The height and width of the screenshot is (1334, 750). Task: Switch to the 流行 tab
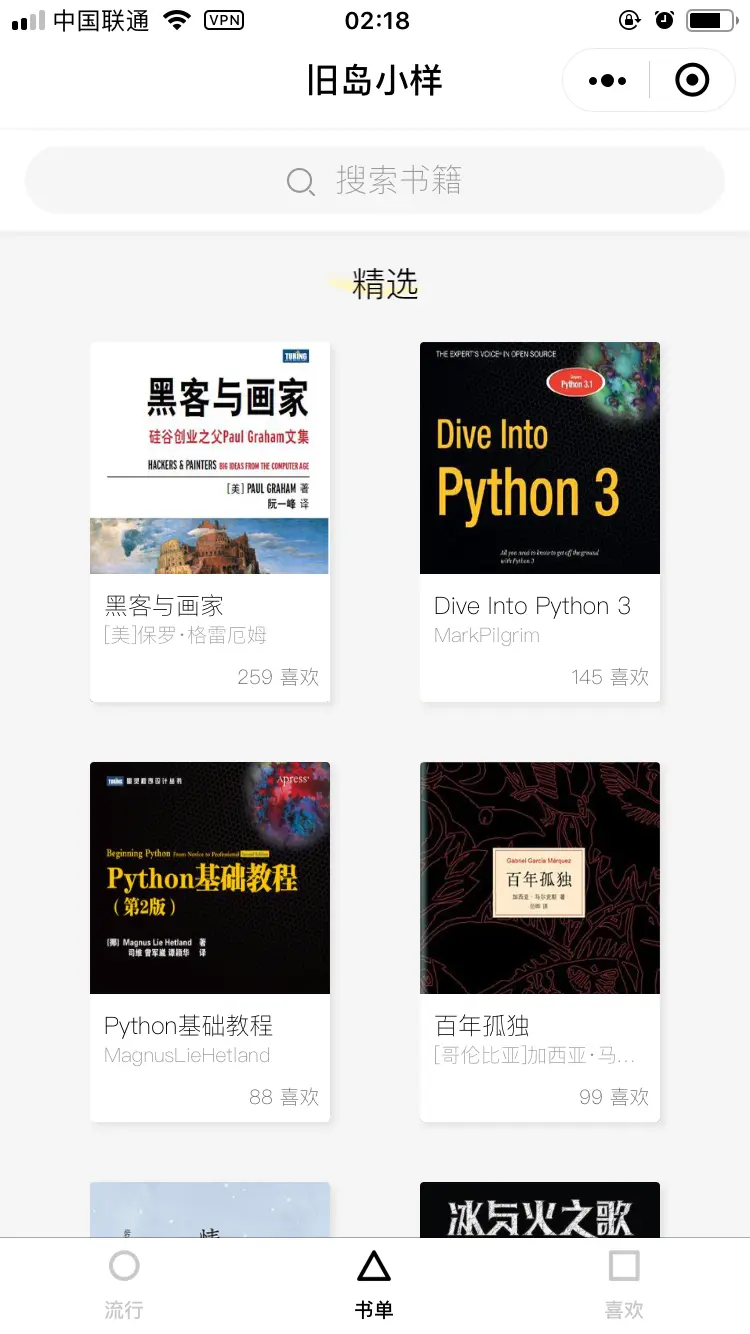(124, 1284)
